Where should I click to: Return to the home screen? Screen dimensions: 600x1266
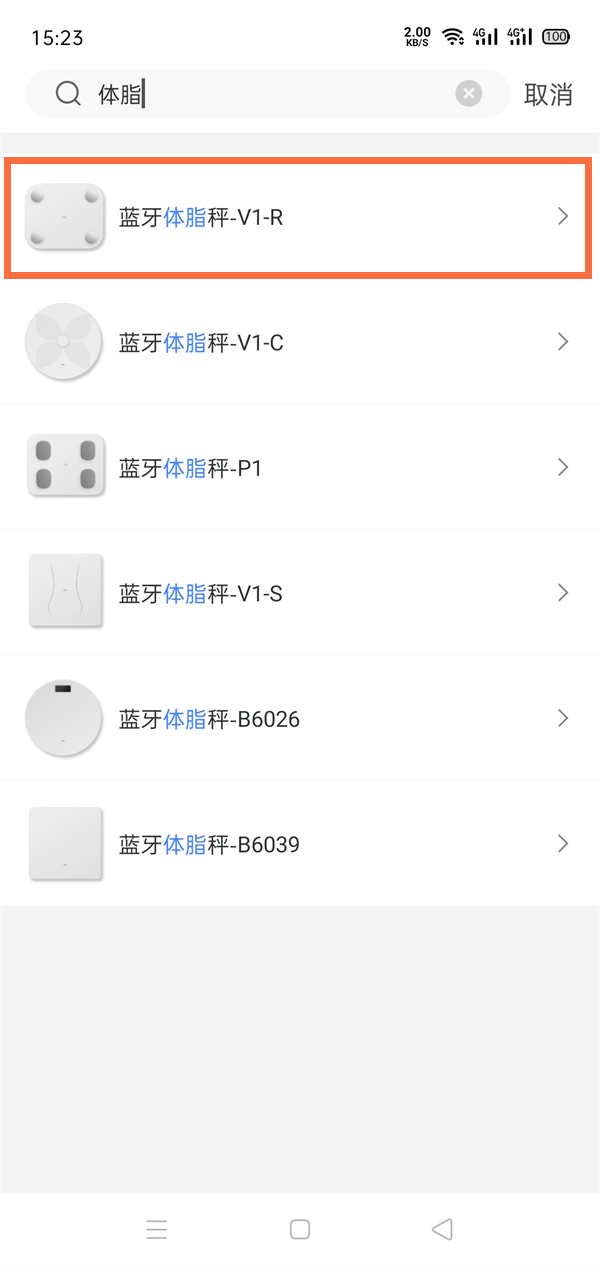pyautogui.click(x=300, y=1229)
